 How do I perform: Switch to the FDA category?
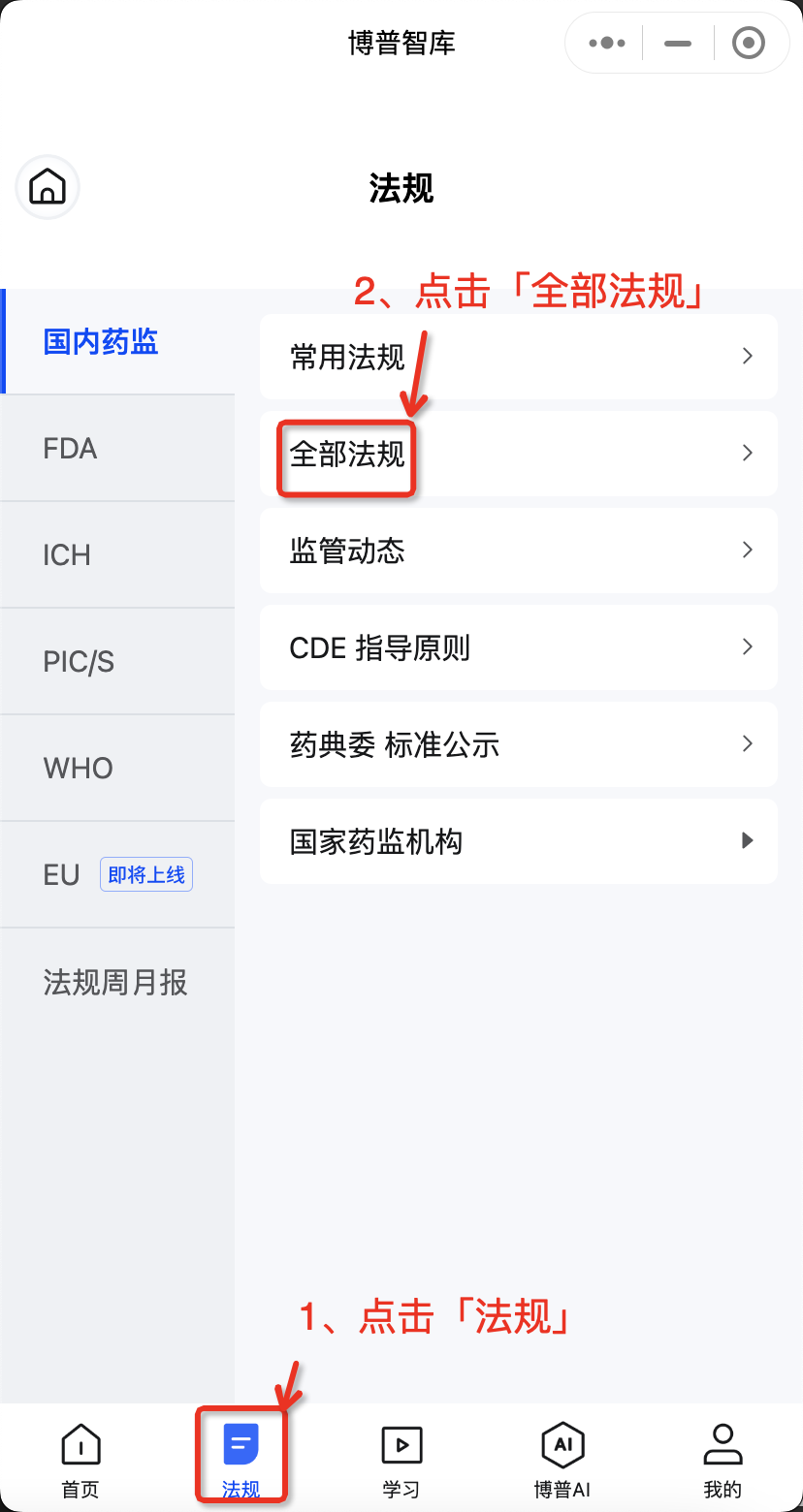pos(117,449)
